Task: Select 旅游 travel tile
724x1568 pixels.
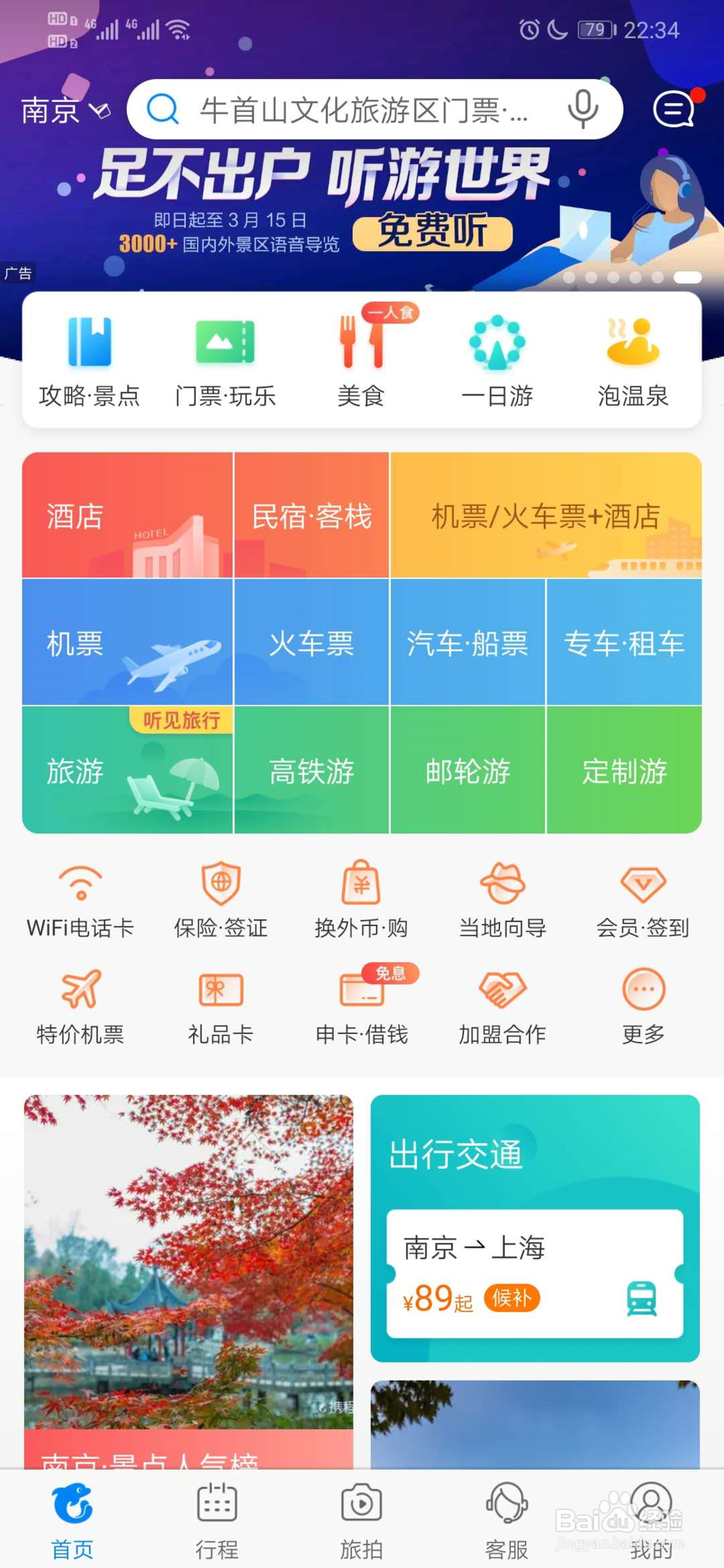Action: pos(127,770)
